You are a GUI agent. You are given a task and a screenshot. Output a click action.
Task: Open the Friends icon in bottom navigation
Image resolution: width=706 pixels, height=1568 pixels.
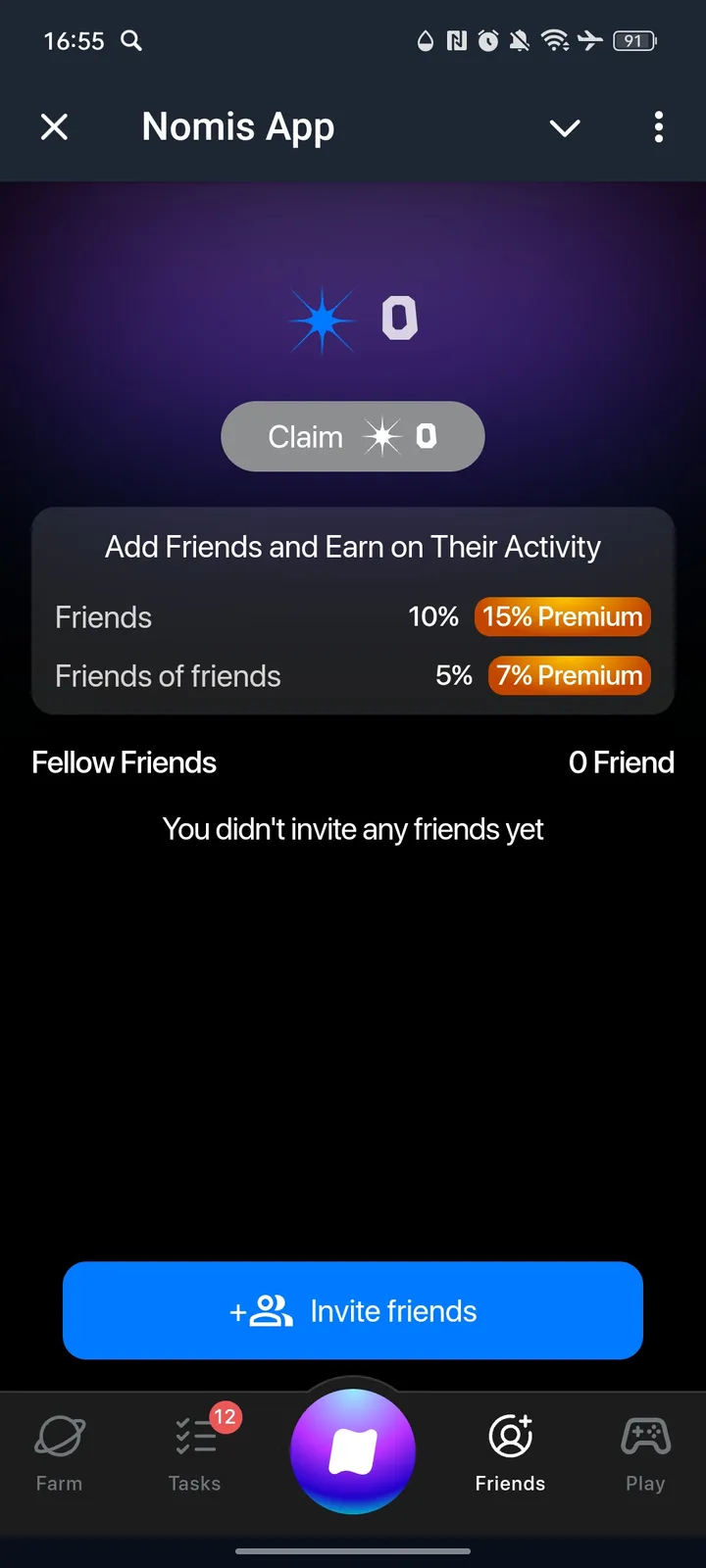510,1436
